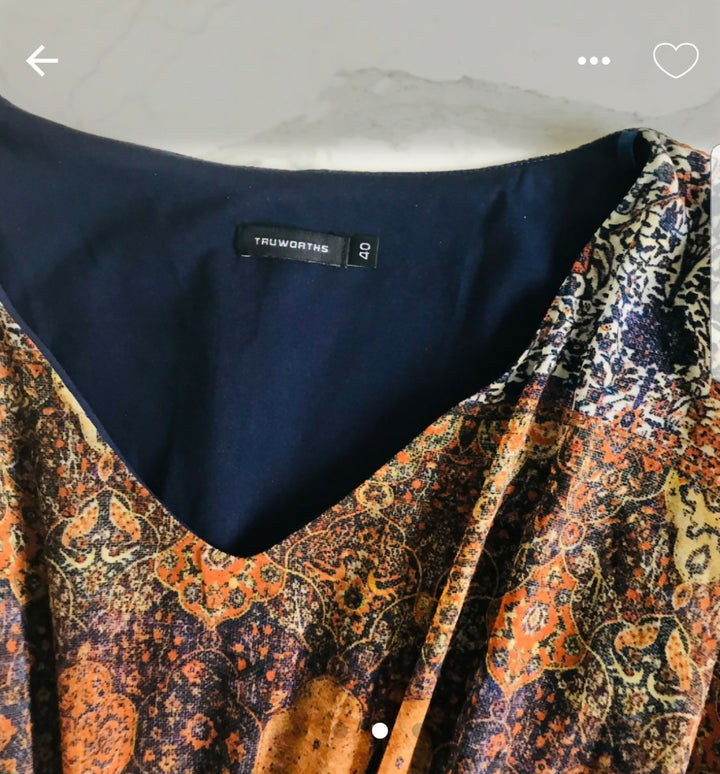Like this item with the heart
720x774 pixels.
click(x=675, y=60)
